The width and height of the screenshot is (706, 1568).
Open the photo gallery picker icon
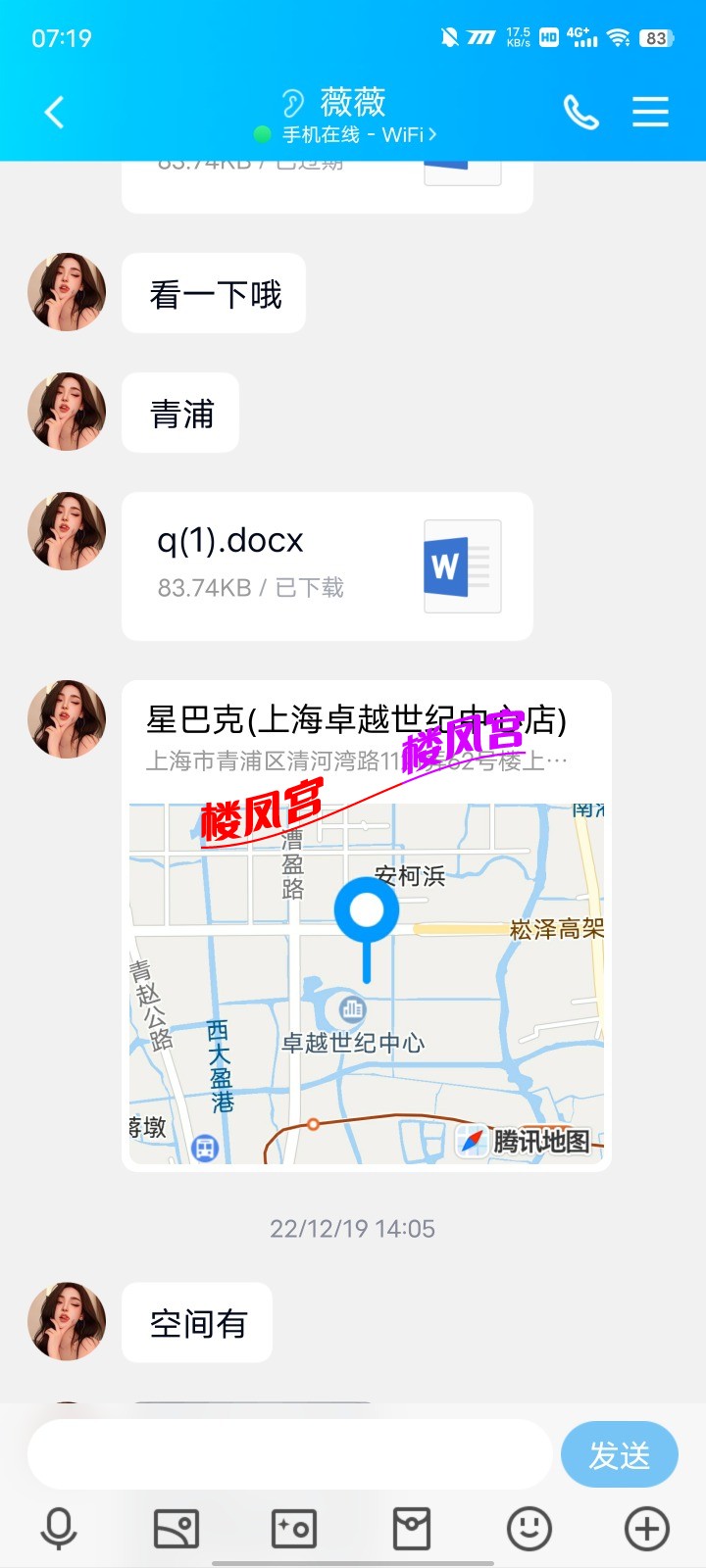tap(176, 1527)
